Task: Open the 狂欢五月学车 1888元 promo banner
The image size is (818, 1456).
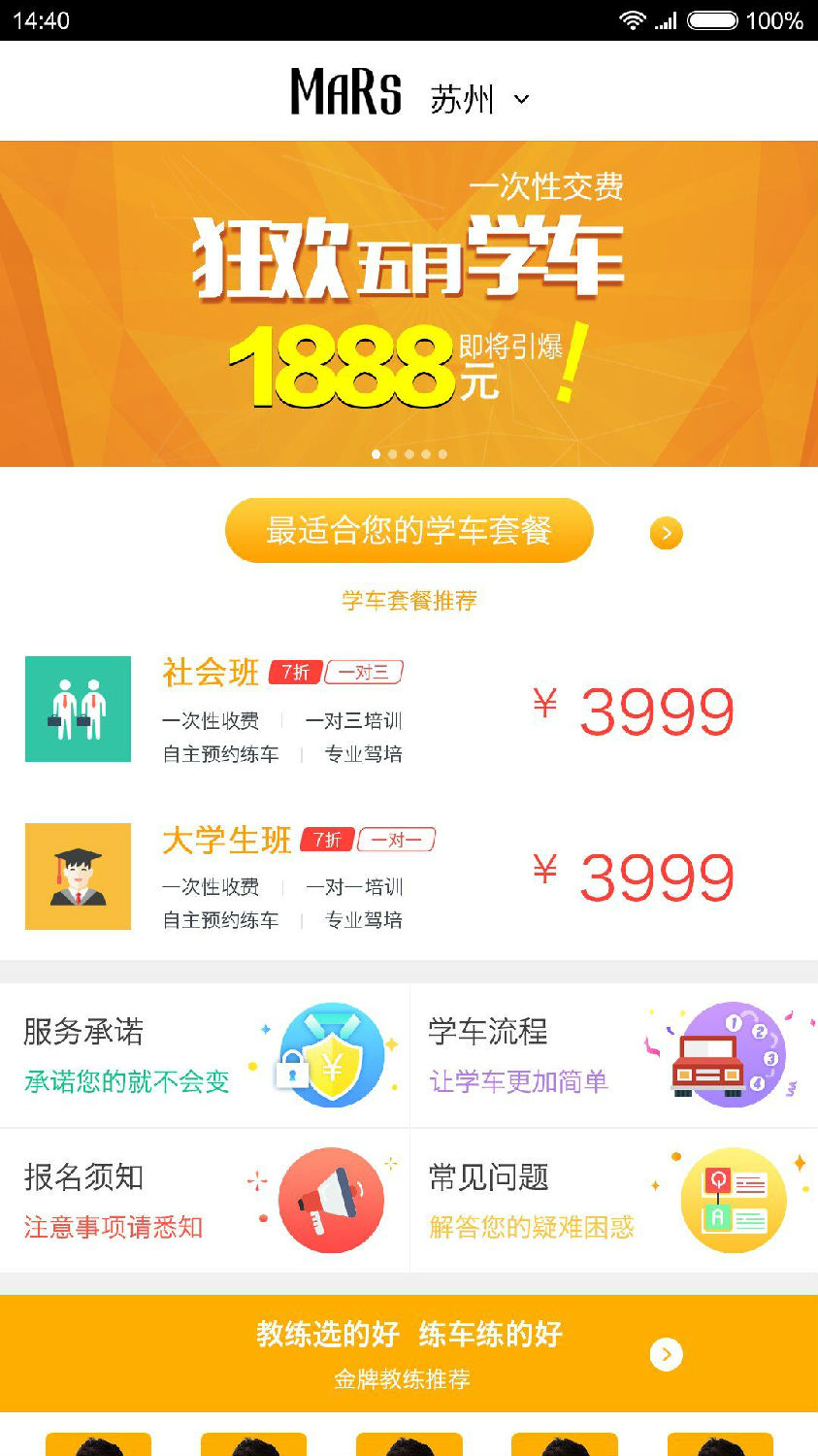Action: coord(409,303)
